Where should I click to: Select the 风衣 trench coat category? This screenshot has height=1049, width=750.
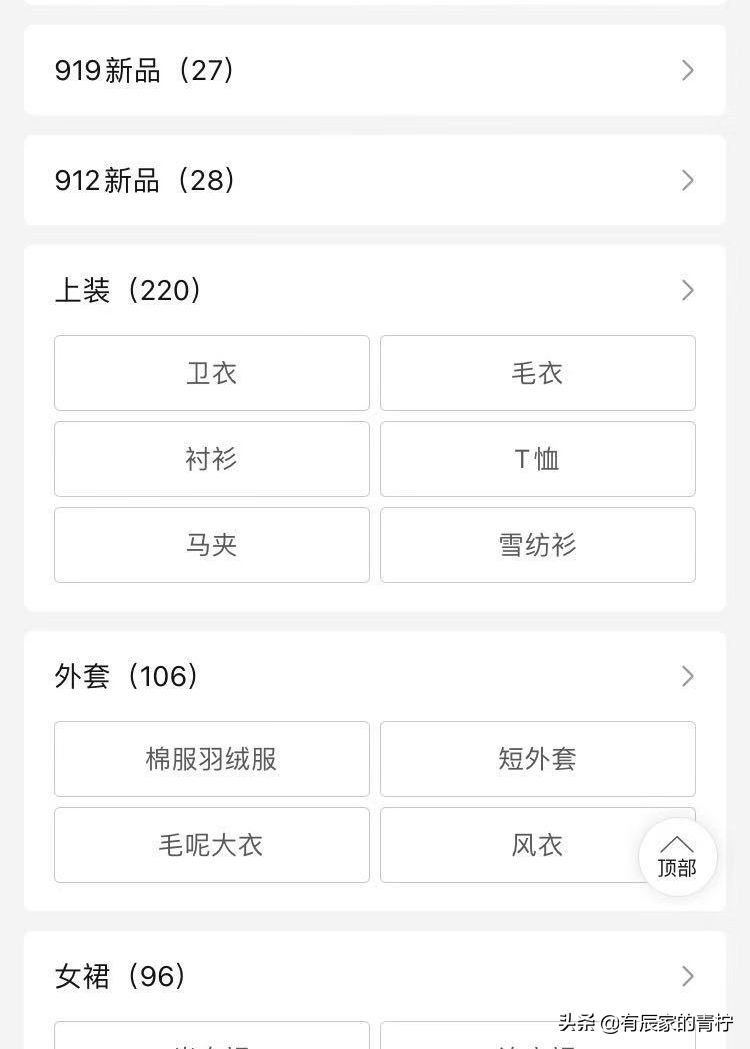537,845
